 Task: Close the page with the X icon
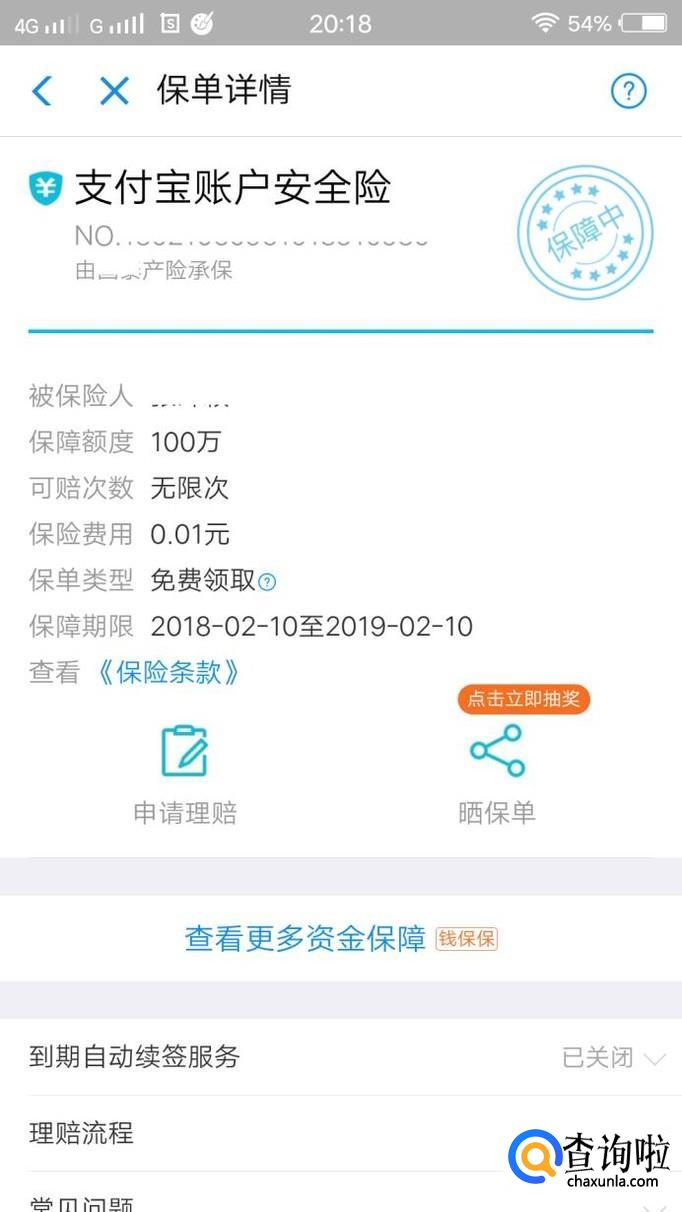(x=114, y=91)
